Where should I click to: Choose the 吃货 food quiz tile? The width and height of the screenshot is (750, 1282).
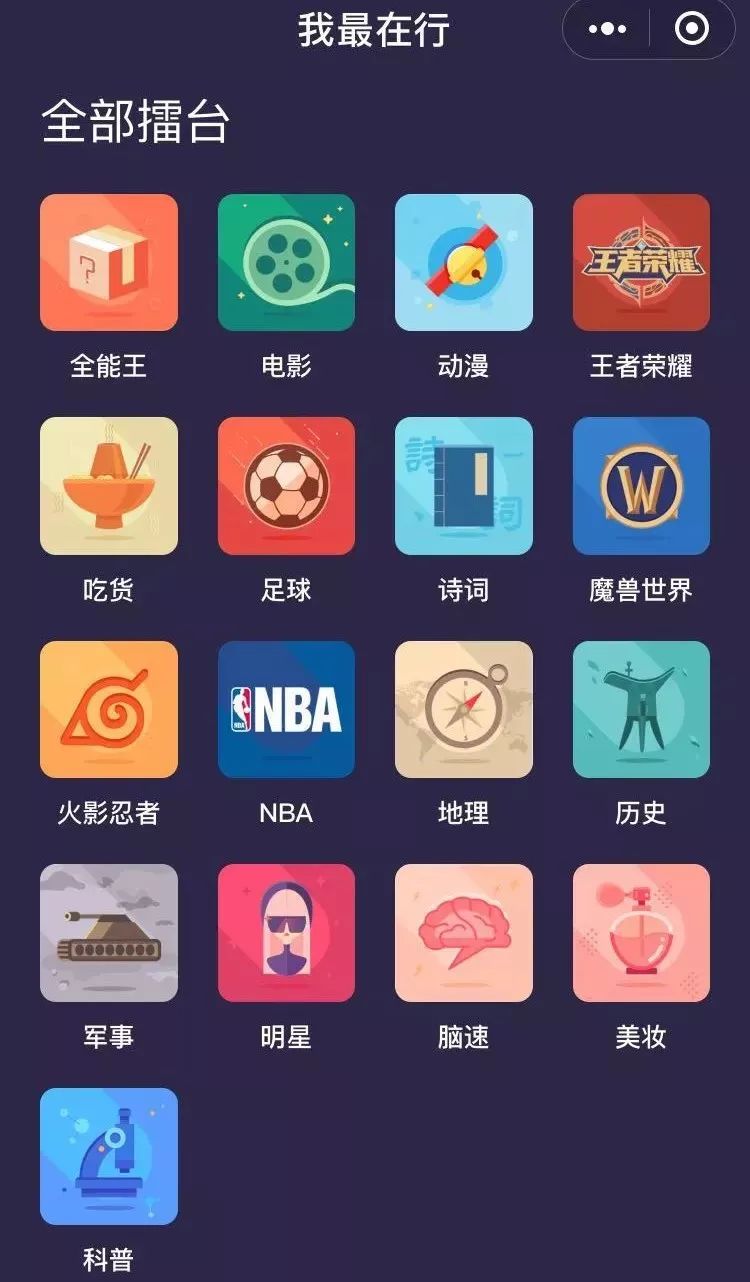(x=109, y=486)
